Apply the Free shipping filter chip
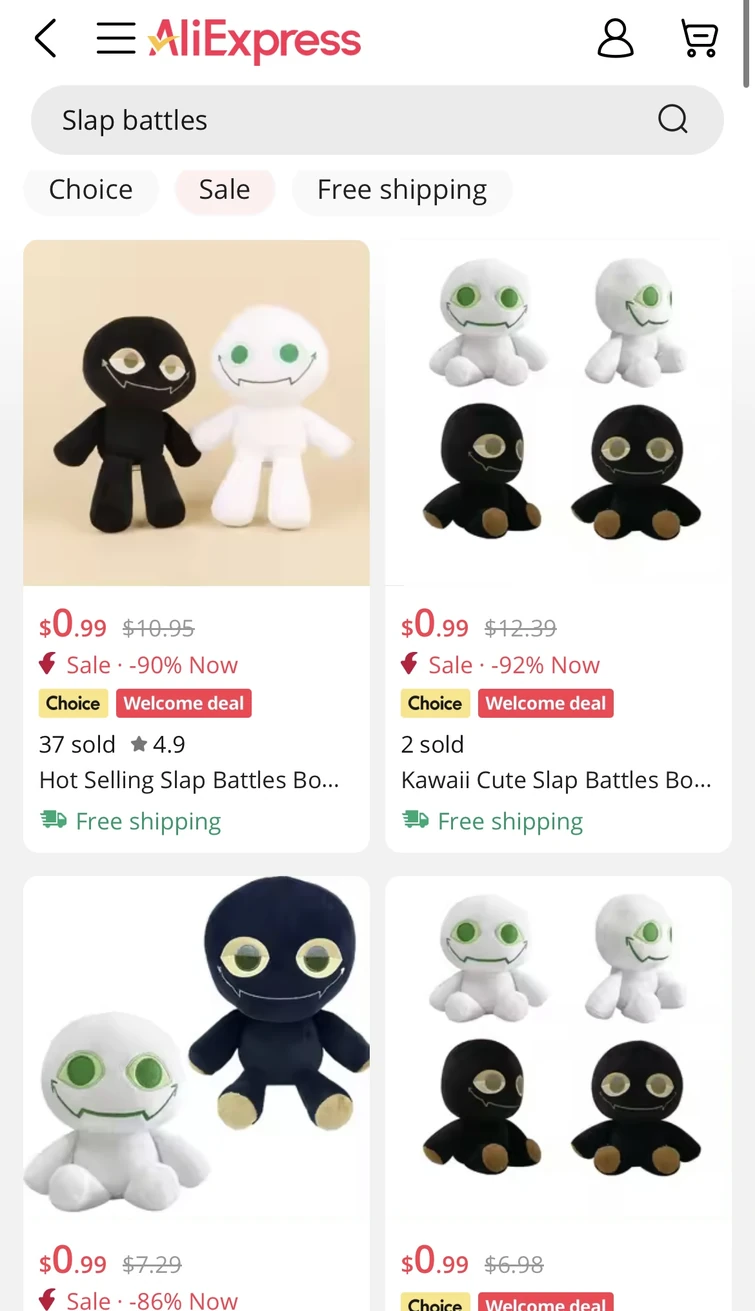The image size is (755, 1311). [x=402, y=190]
